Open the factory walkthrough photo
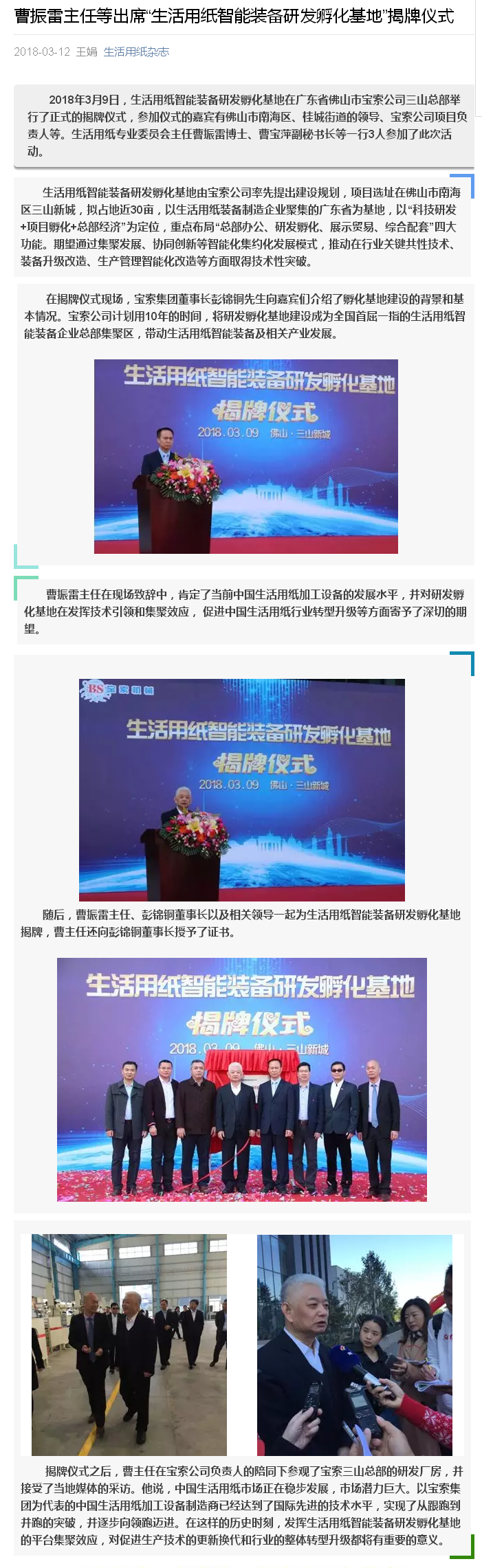Image resolution: width=482 pixels, height=1568 pixels. click(129, 1344)
